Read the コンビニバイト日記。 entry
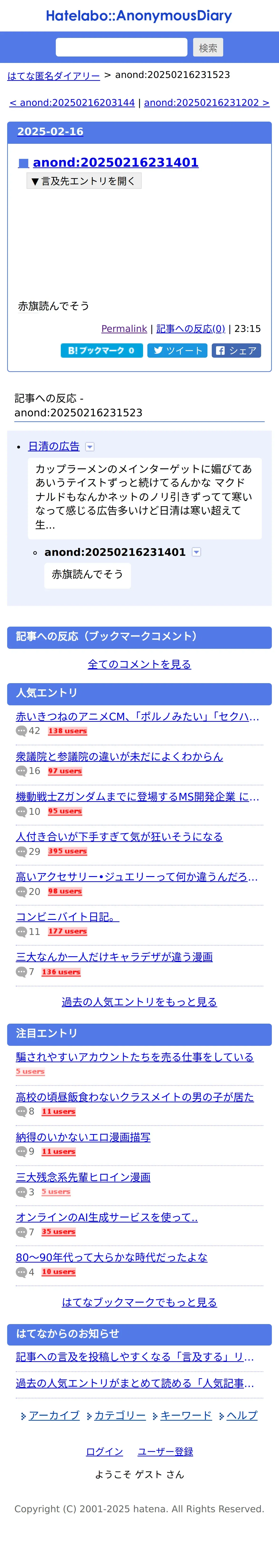The height and width of the screenshot is (1568, 279). coord(67,917)
